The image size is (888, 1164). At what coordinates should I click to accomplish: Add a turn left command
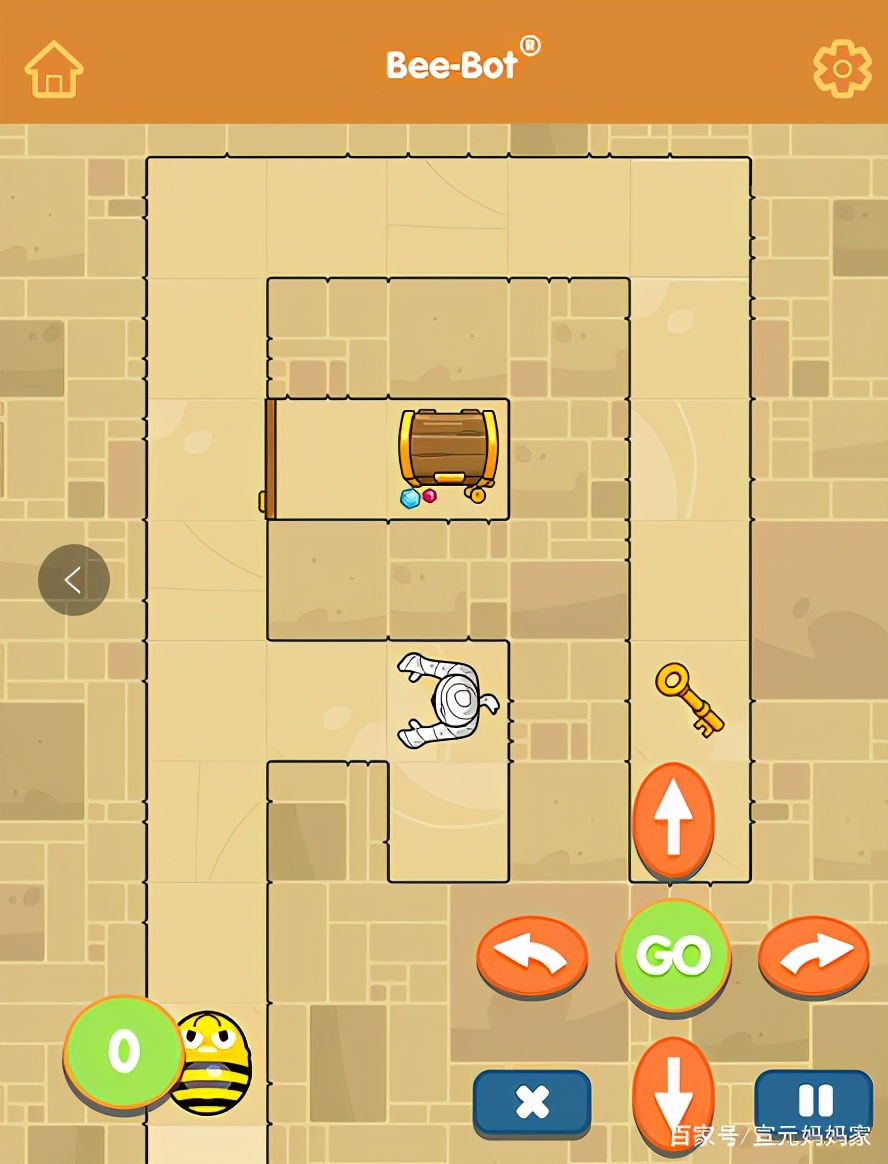pos(532,957)
